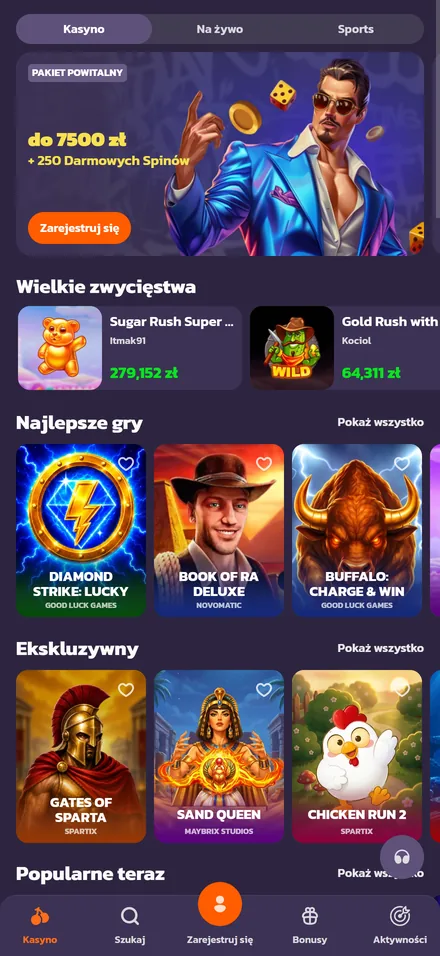Open Szukaj search in bottom navigation
440x956 pixels.
130,924
